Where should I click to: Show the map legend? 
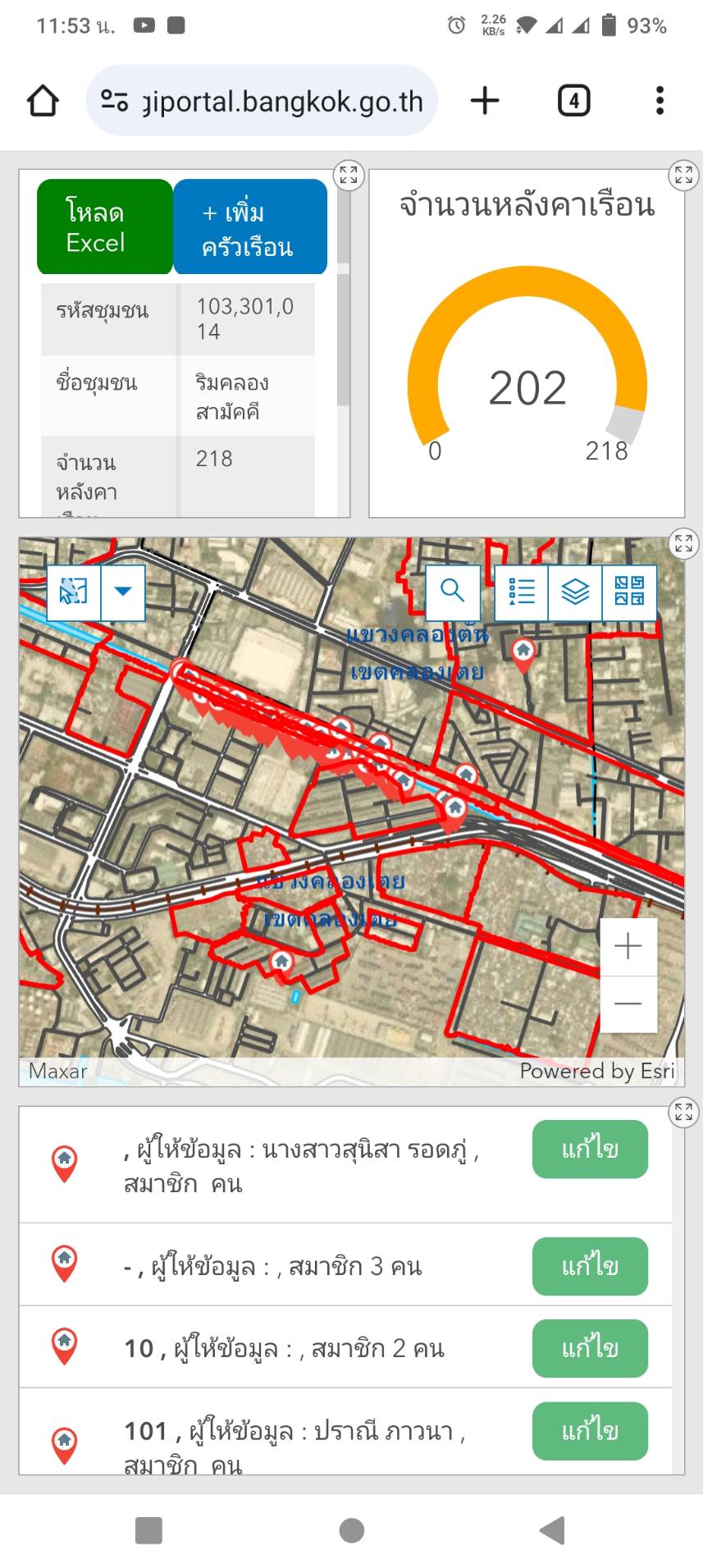pos(522,592)
